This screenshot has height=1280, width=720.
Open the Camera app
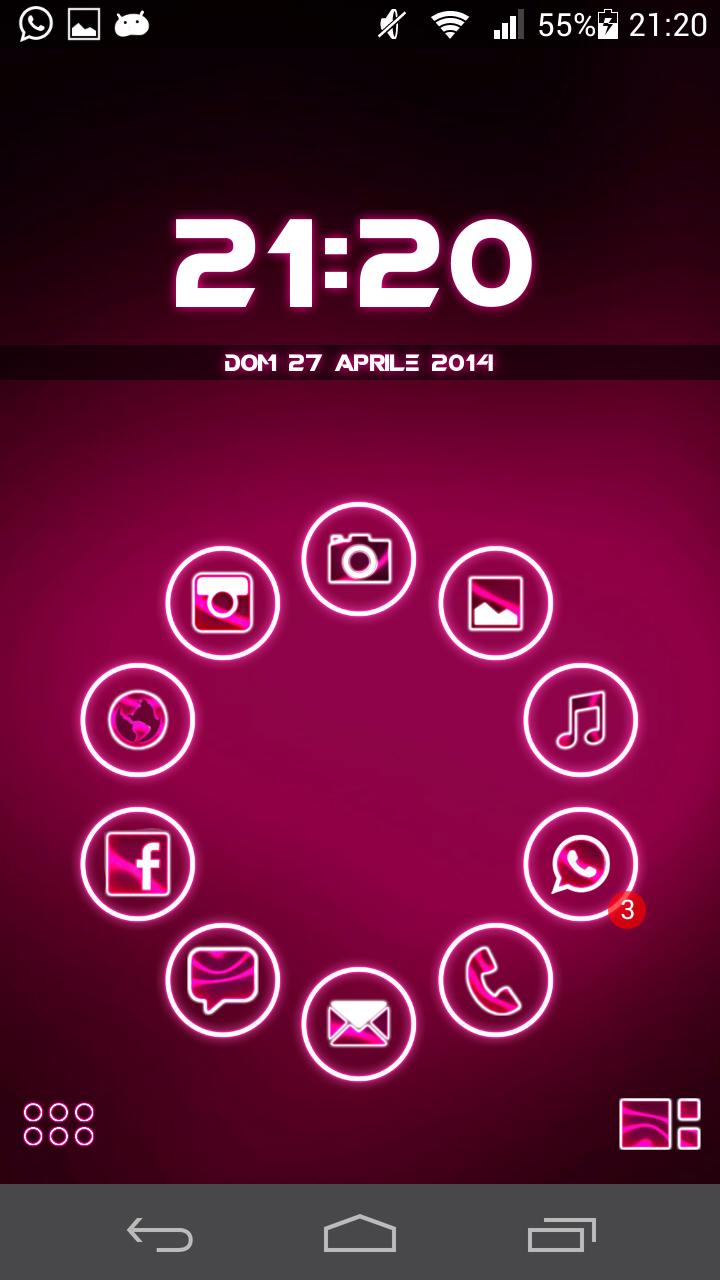(x=359, y=558)
